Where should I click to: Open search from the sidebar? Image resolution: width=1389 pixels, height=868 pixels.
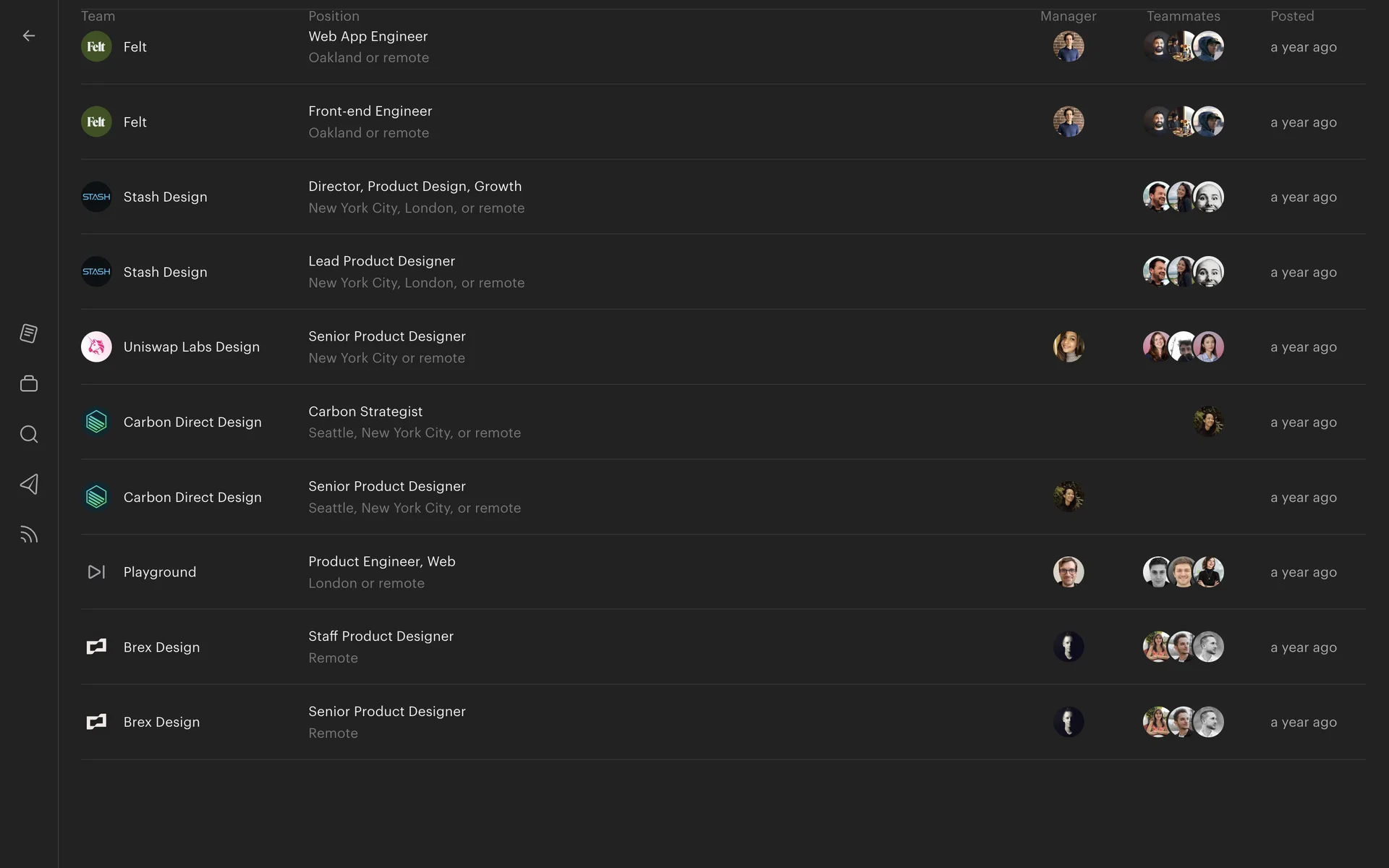coord(29,434)
